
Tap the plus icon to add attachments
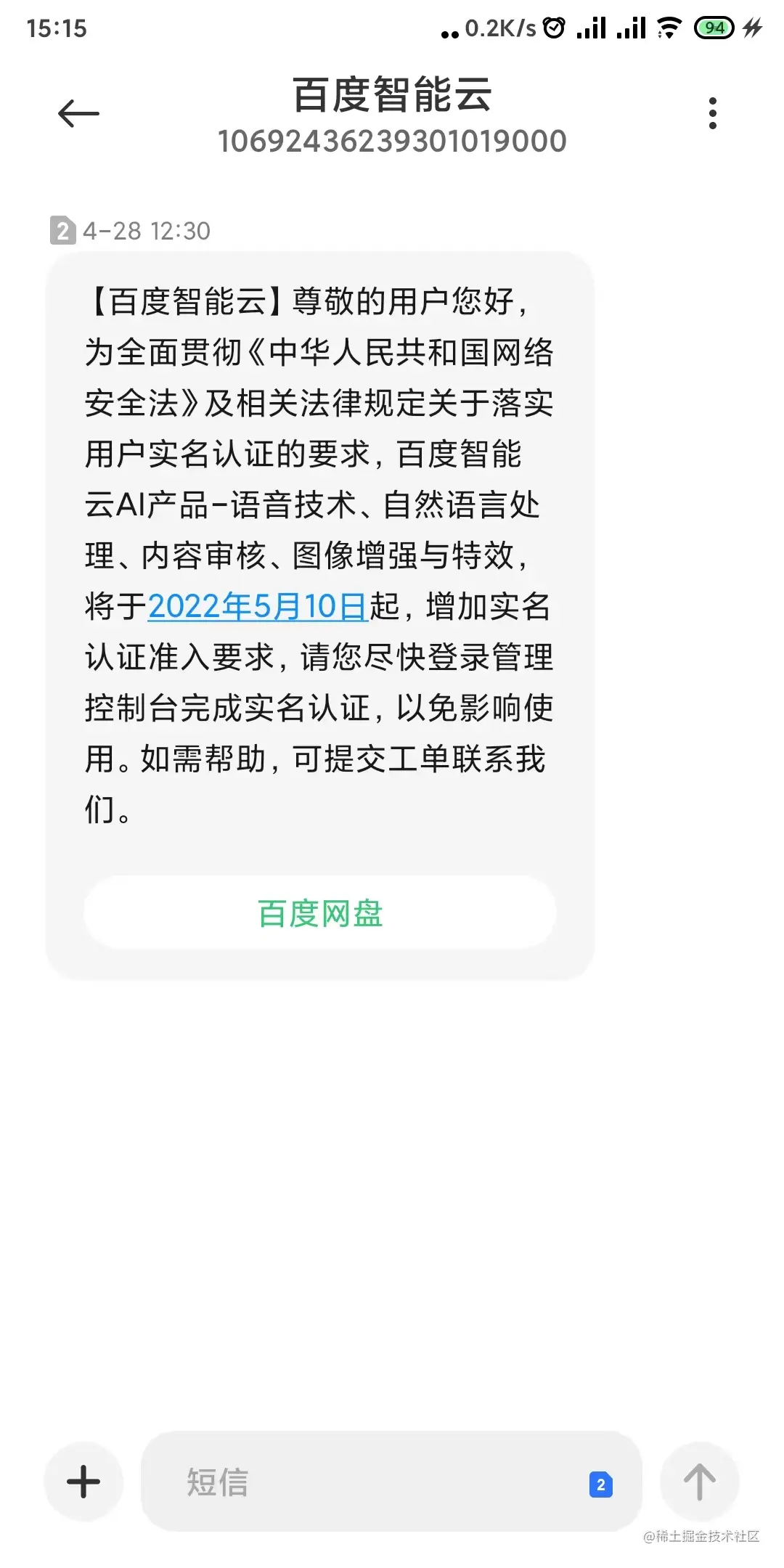point(82,1481)
